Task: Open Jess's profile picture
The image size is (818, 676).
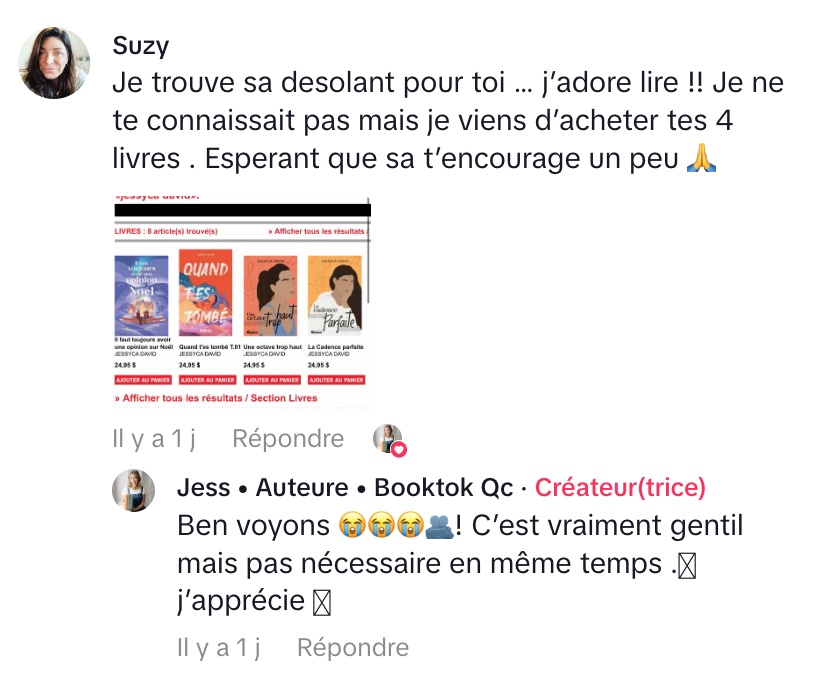Action: pos(134,490)
